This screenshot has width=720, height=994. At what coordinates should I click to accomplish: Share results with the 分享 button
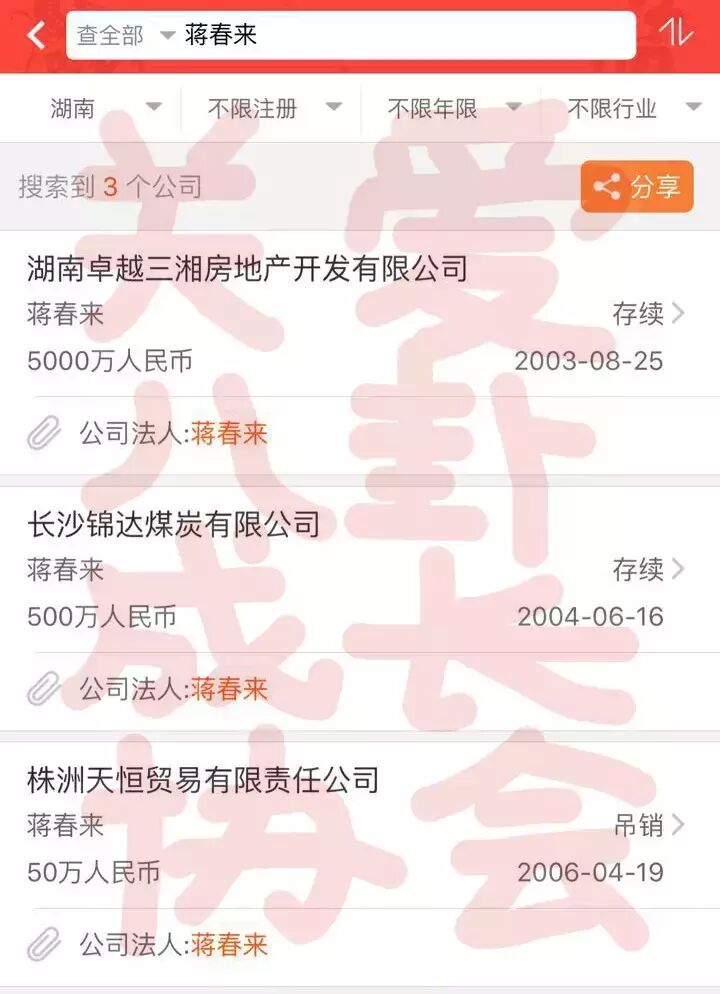[x=636, y=186]
